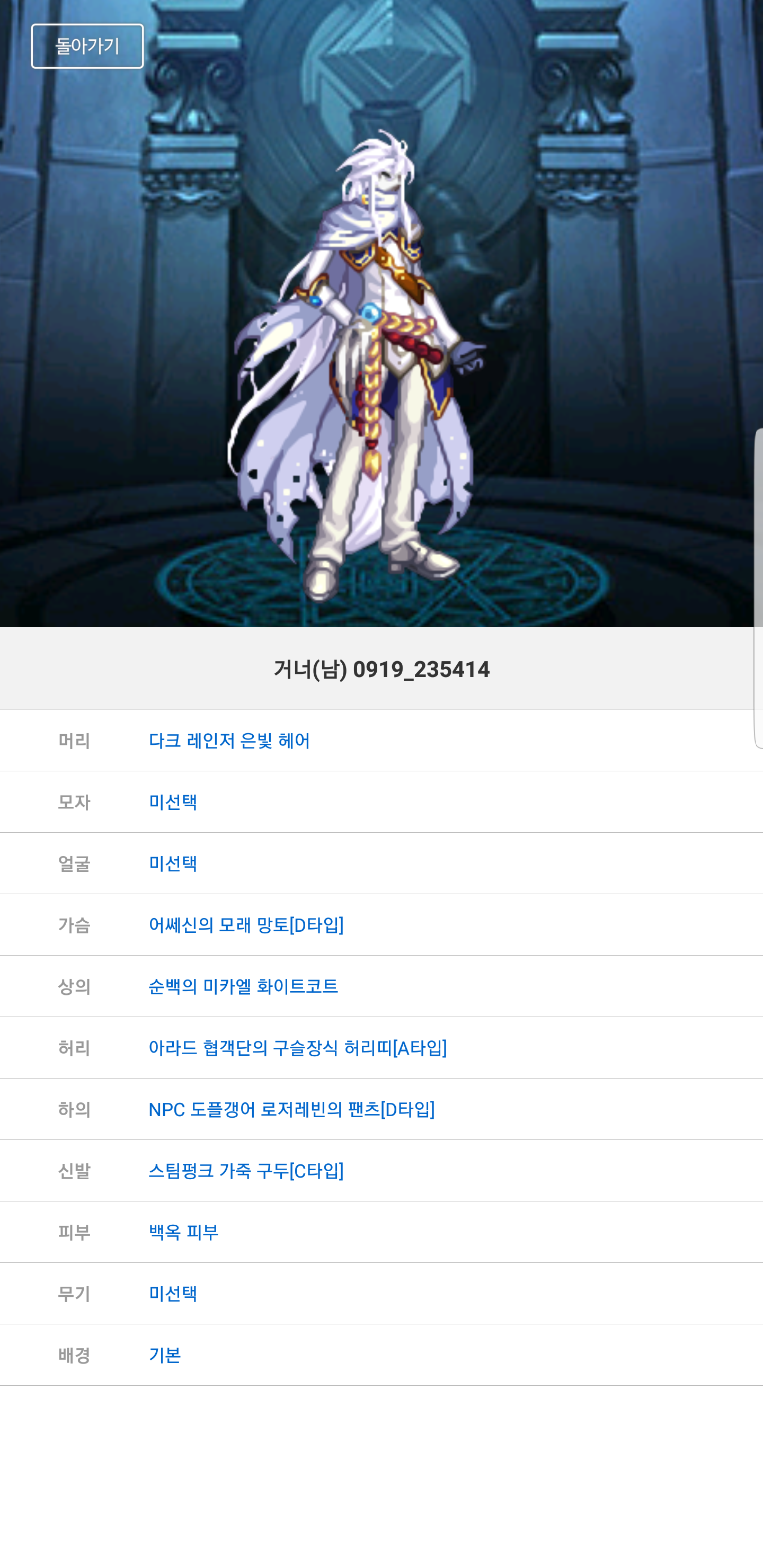Open 순백의 미카엘 화이트코트 link

point(243,987)
